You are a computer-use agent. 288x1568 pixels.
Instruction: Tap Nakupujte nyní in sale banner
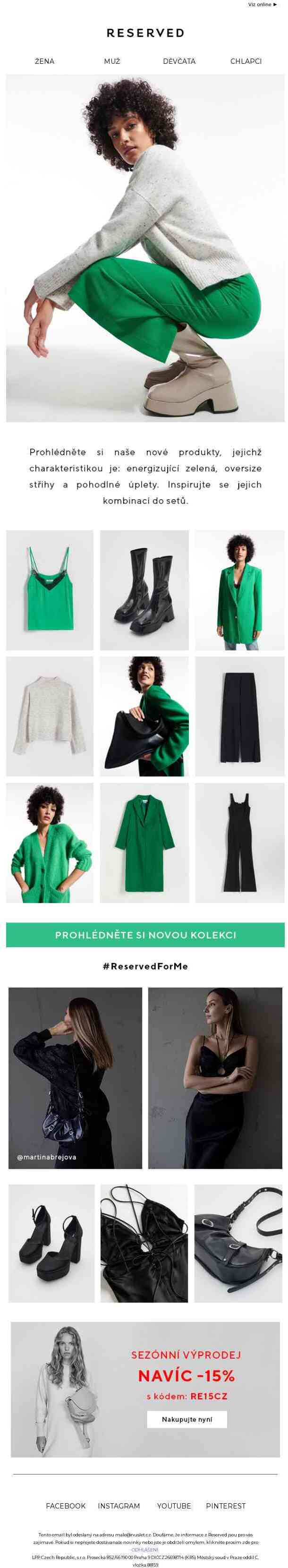187,1420
